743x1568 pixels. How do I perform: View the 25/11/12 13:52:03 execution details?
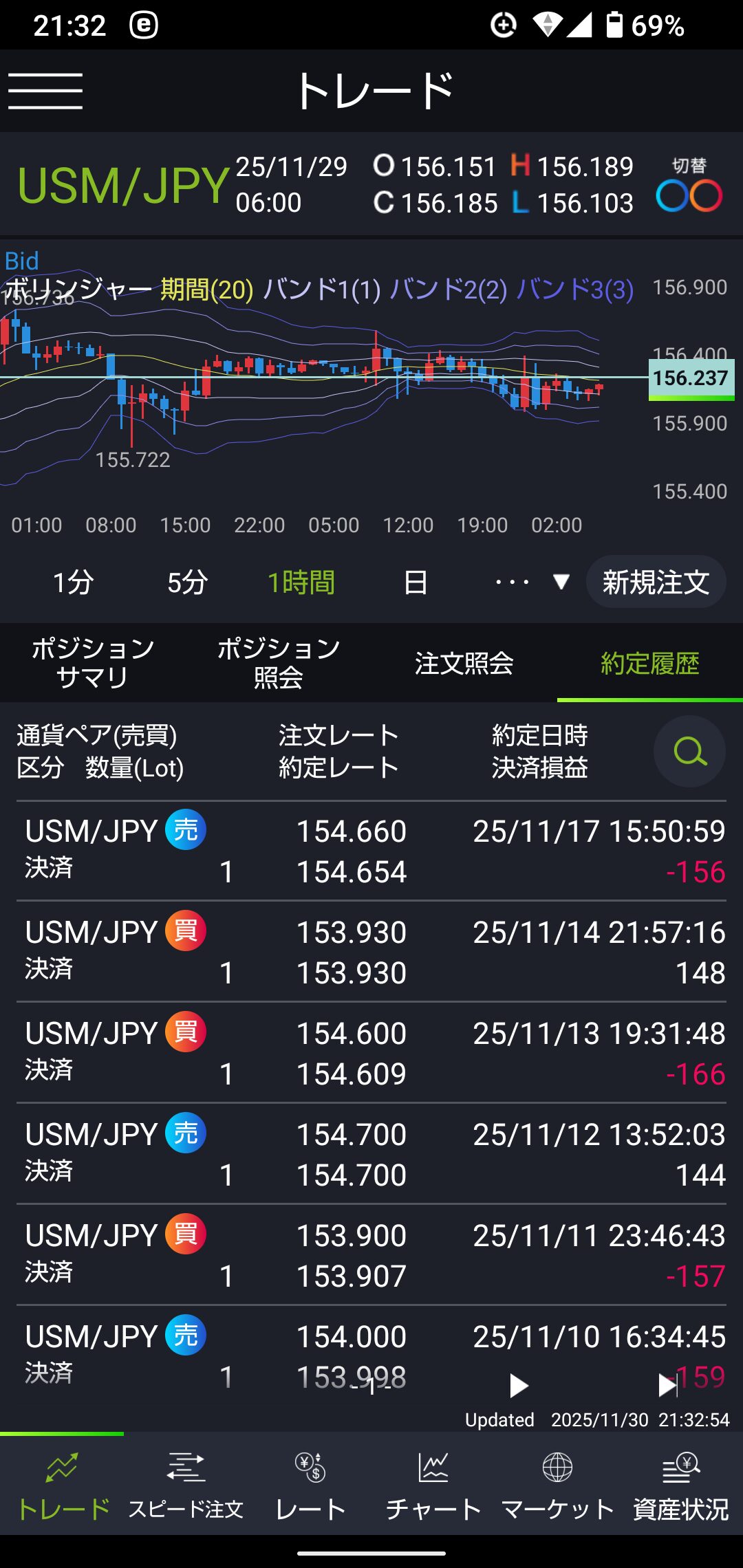[x=371, y=1155]
